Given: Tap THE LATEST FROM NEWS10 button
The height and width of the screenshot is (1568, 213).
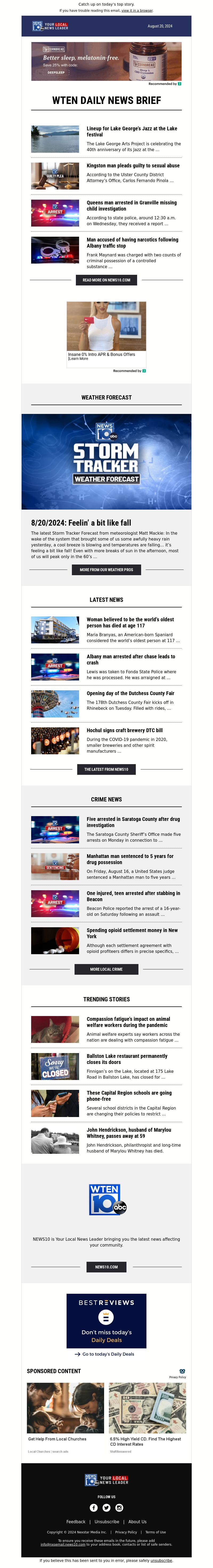Looking at the screenshot, I should coord(106,769).
